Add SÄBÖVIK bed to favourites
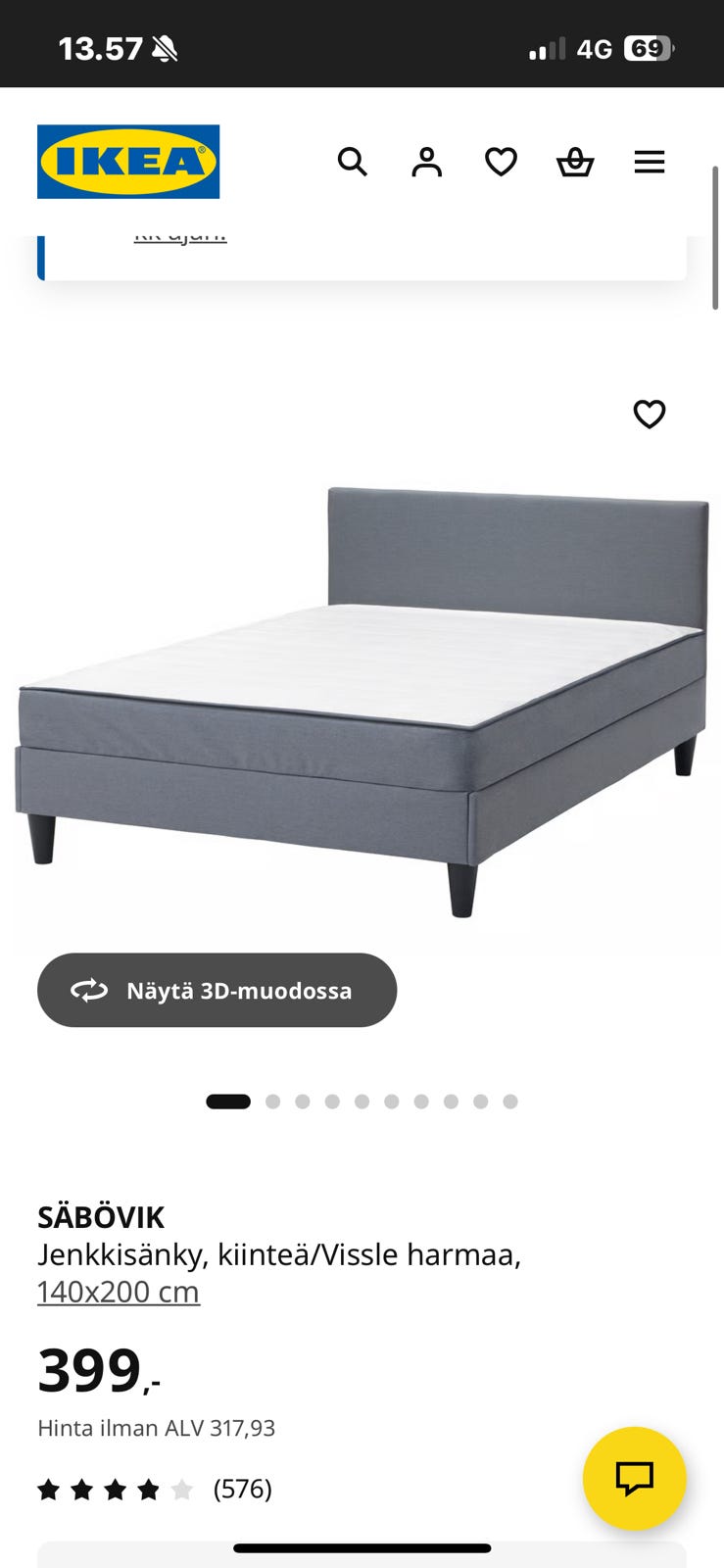The height and width of the screenshot is (1568, 724). tap(650, 415)
